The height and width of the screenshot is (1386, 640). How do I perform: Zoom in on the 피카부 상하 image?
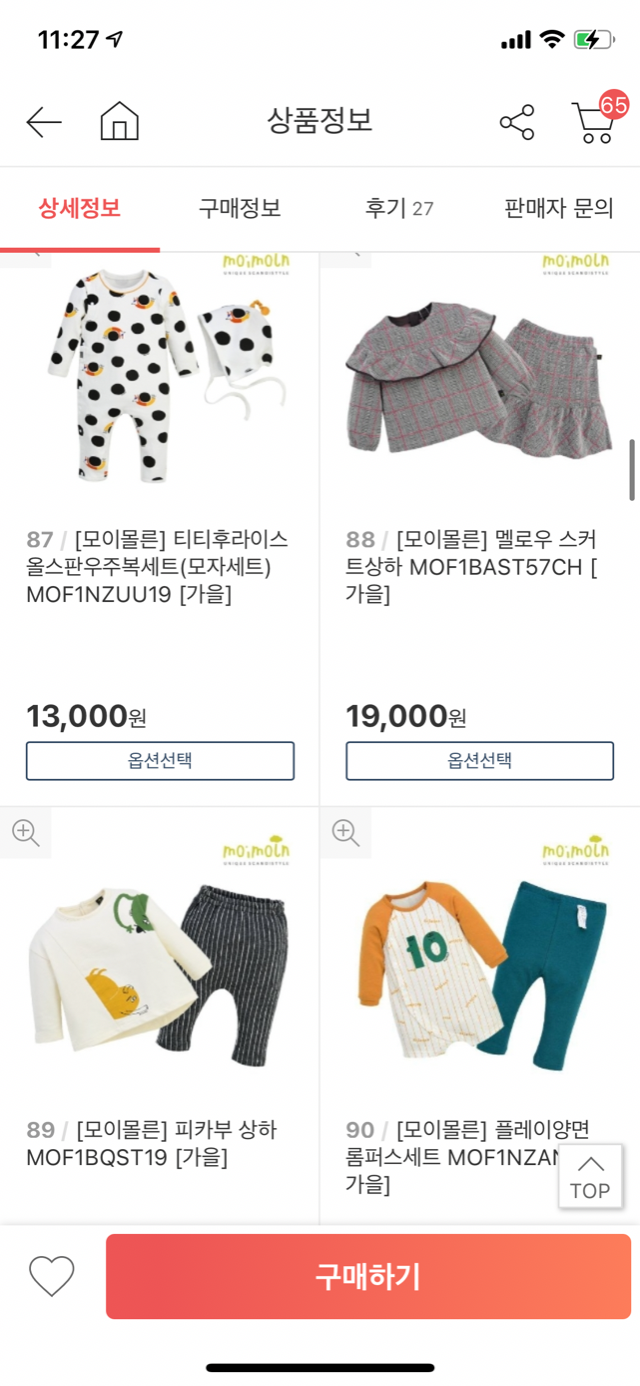(x=25, y=832)
